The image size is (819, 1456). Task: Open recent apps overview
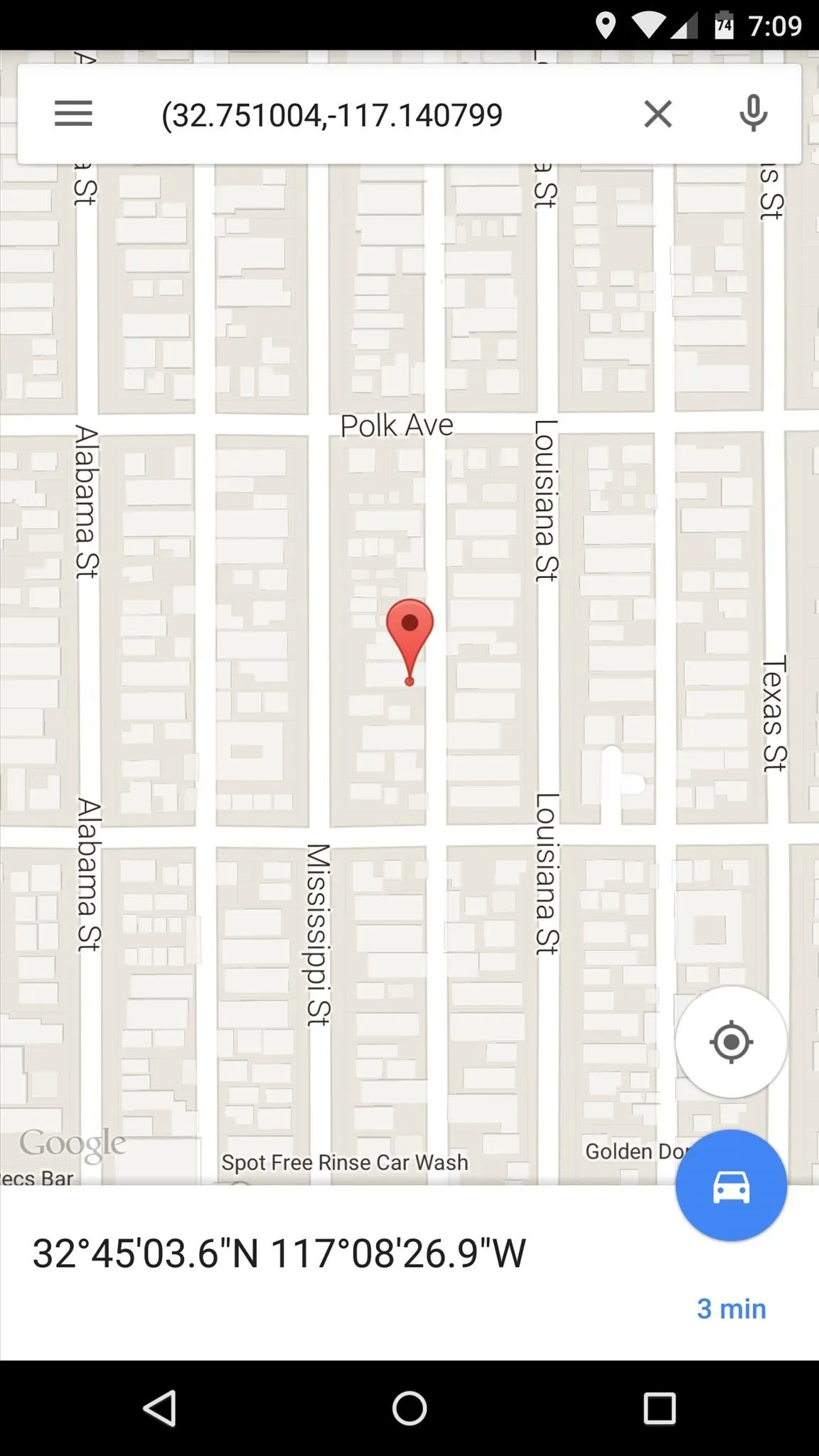659,1408
